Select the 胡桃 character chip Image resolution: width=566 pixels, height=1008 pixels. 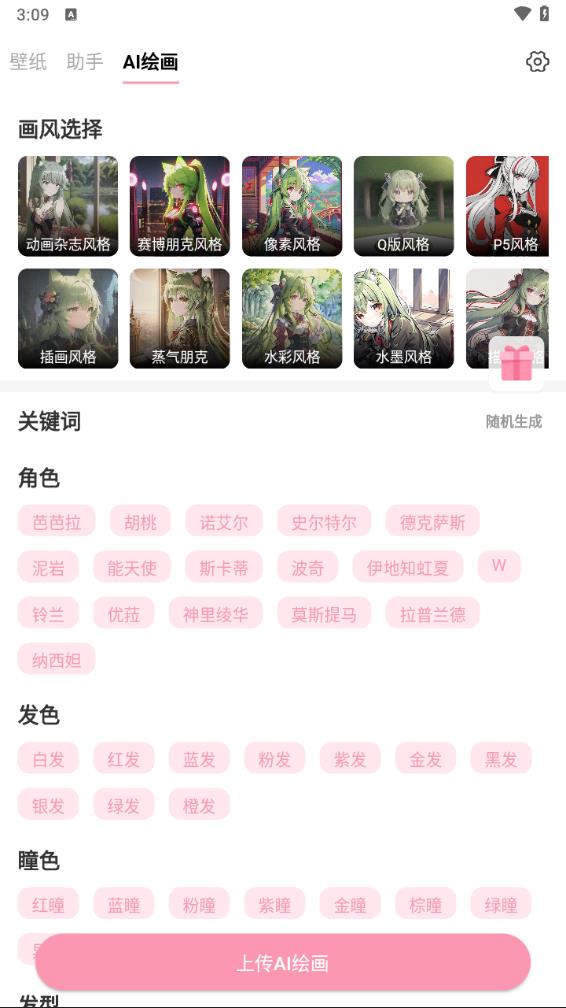point(140,521)
